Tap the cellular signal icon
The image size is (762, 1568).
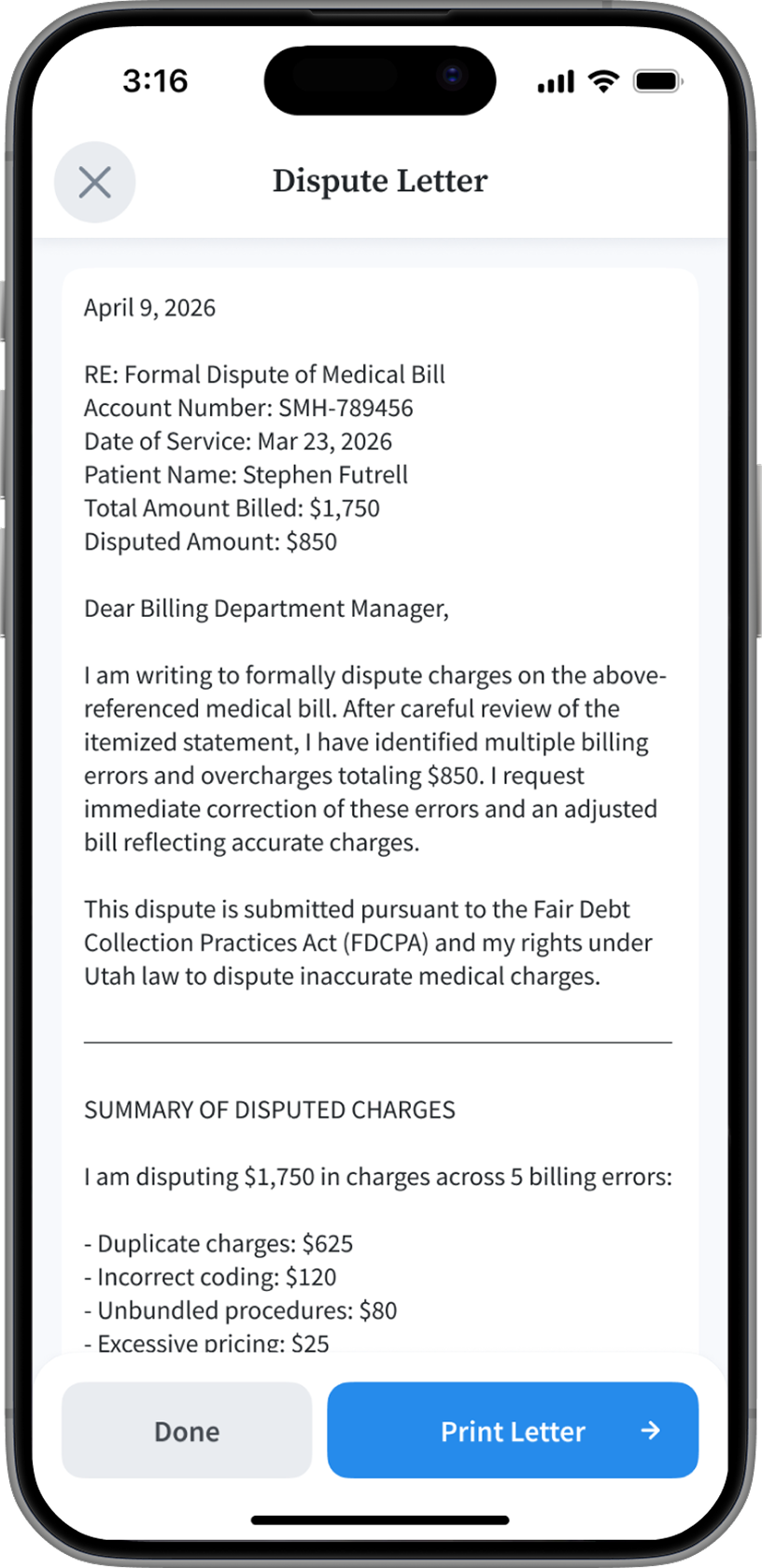pos(554,82)
